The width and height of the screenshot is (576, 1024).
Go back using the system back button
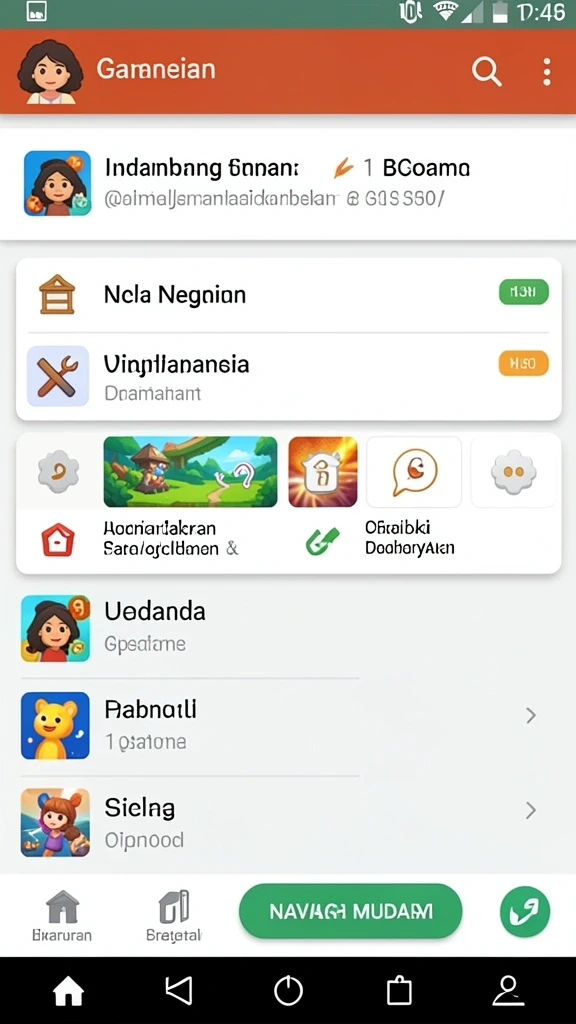pyautogui.click(x=178, y=991)
